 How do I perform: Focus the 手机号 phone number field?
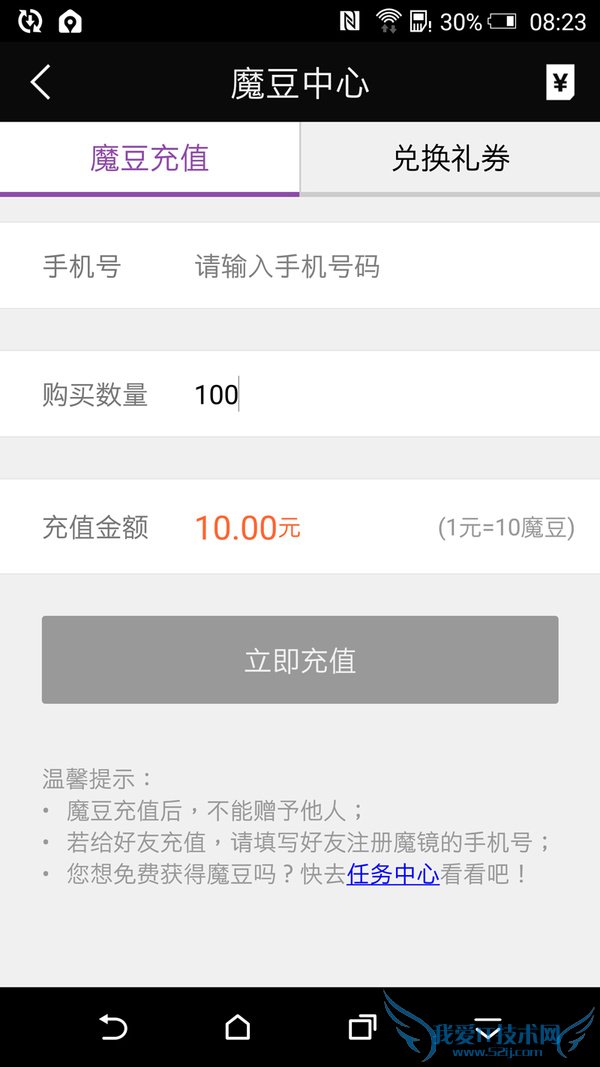pyautogui.click(x=380, y=267)
